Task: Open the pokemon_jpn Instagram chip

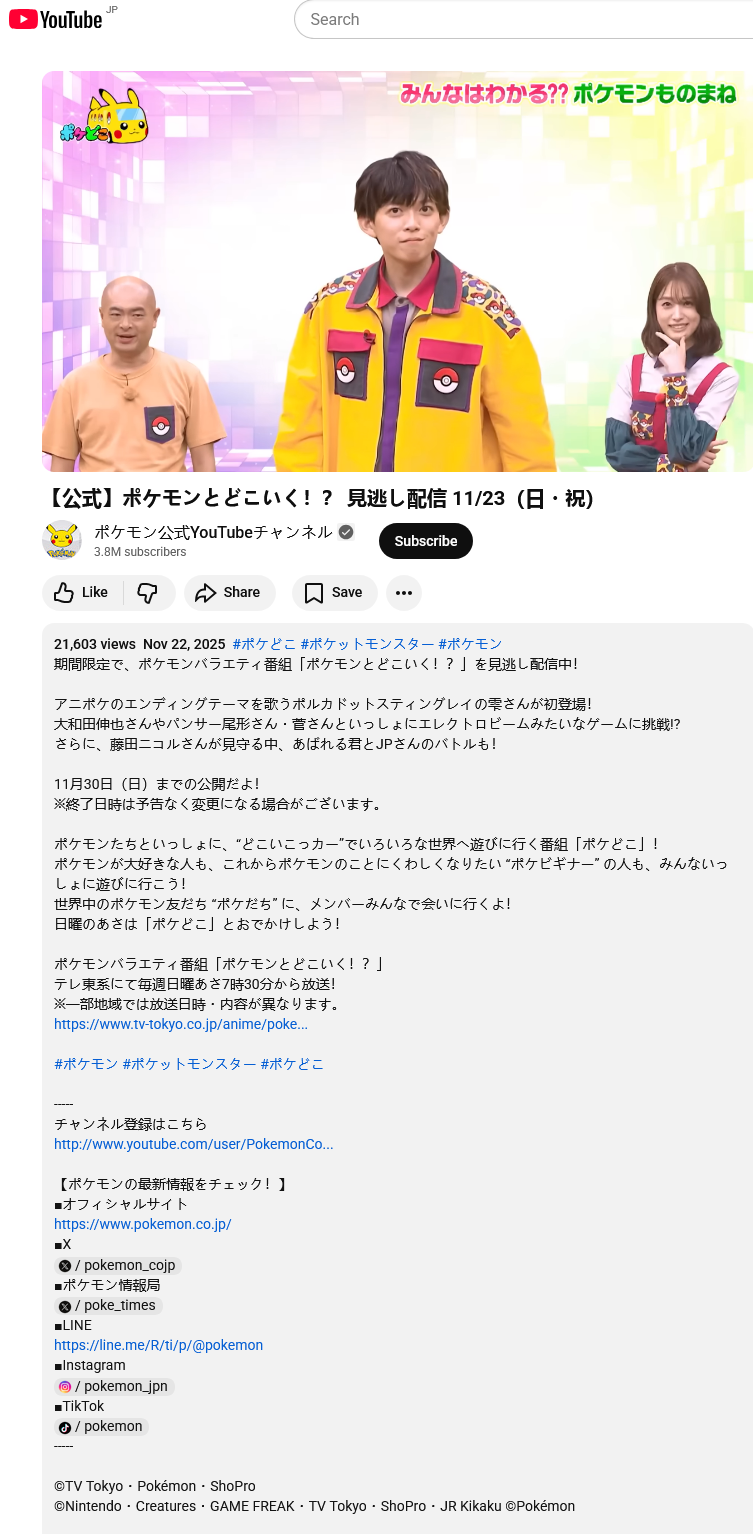Action: [x=115, y=1386]
